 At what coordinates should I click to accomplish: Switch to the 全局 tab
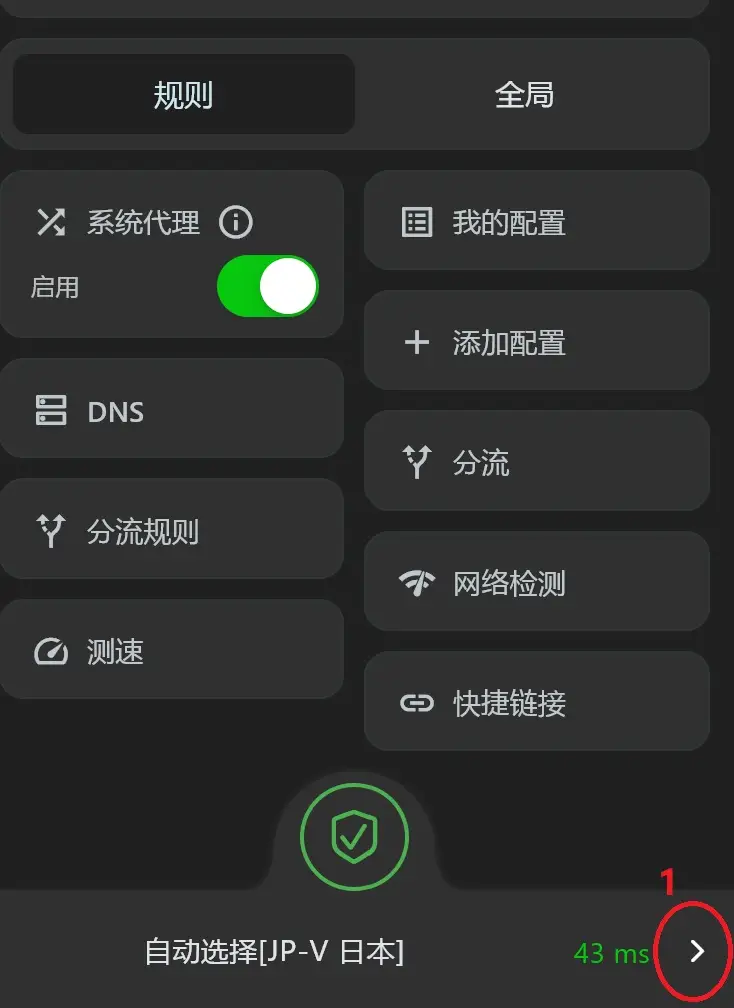(x=527, y=94)
